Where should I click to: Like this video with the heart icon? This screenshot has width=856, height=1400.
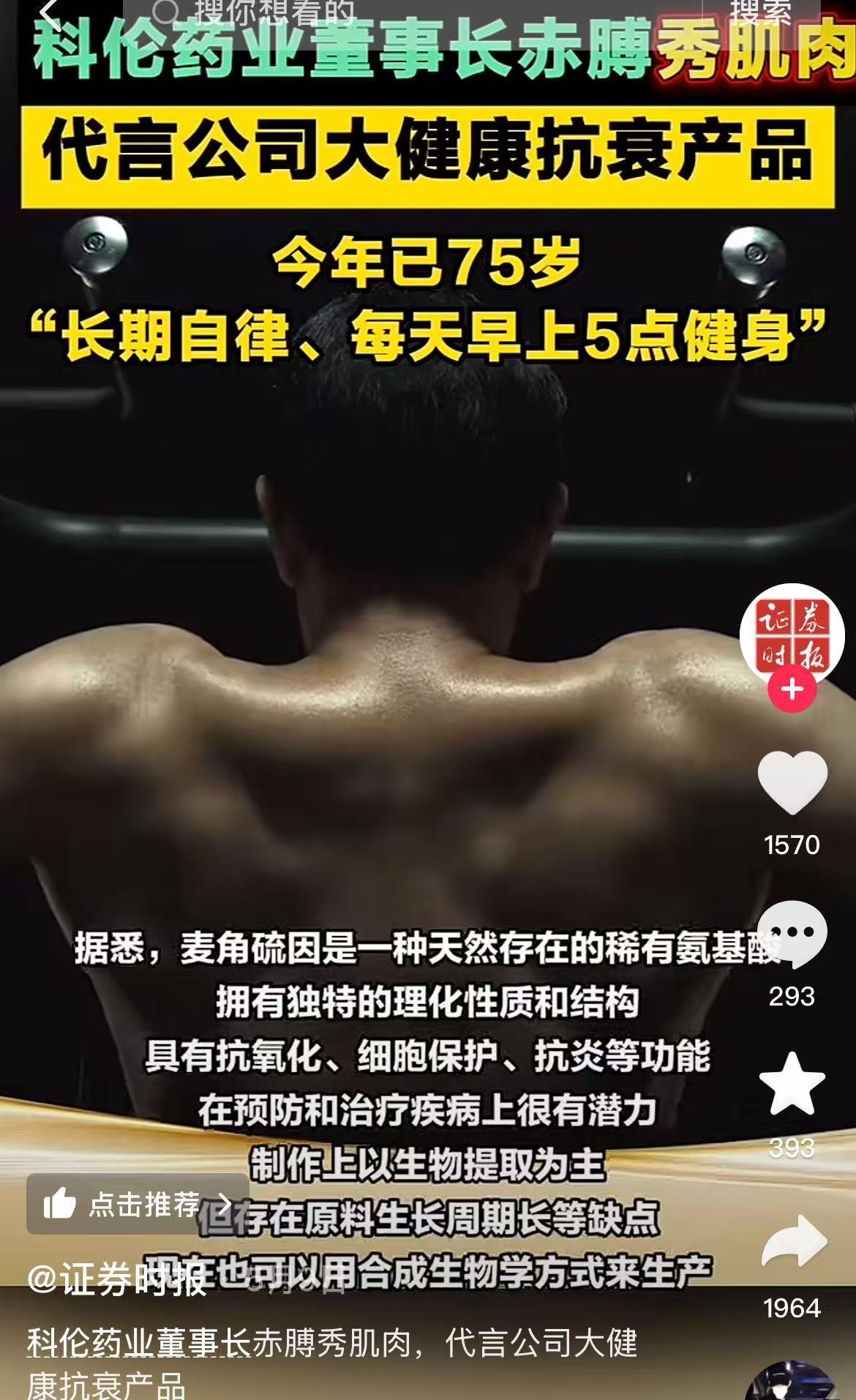click(x=792, y=782)
